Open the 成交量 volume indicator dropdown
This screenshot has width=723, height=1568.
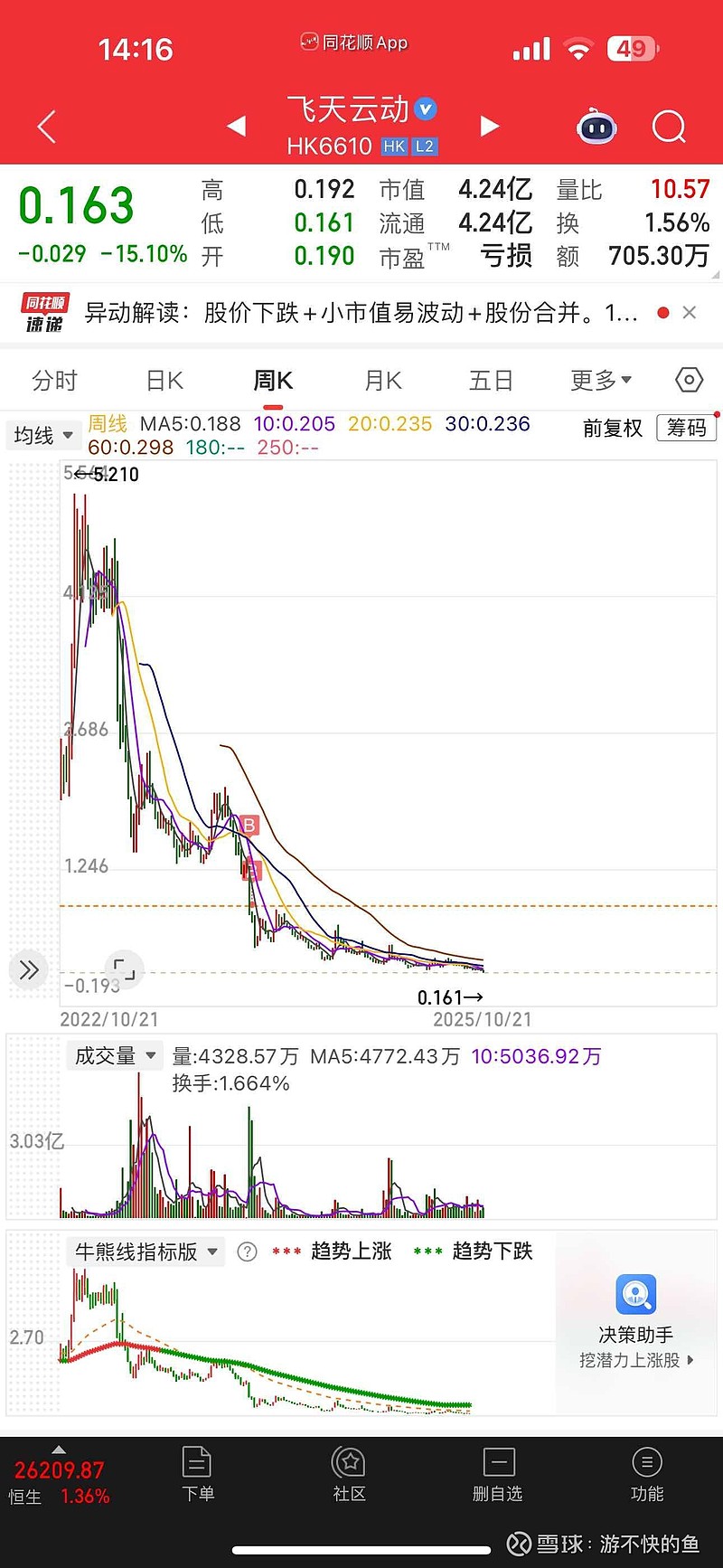pyautogui.click(x=114, y=1054)
